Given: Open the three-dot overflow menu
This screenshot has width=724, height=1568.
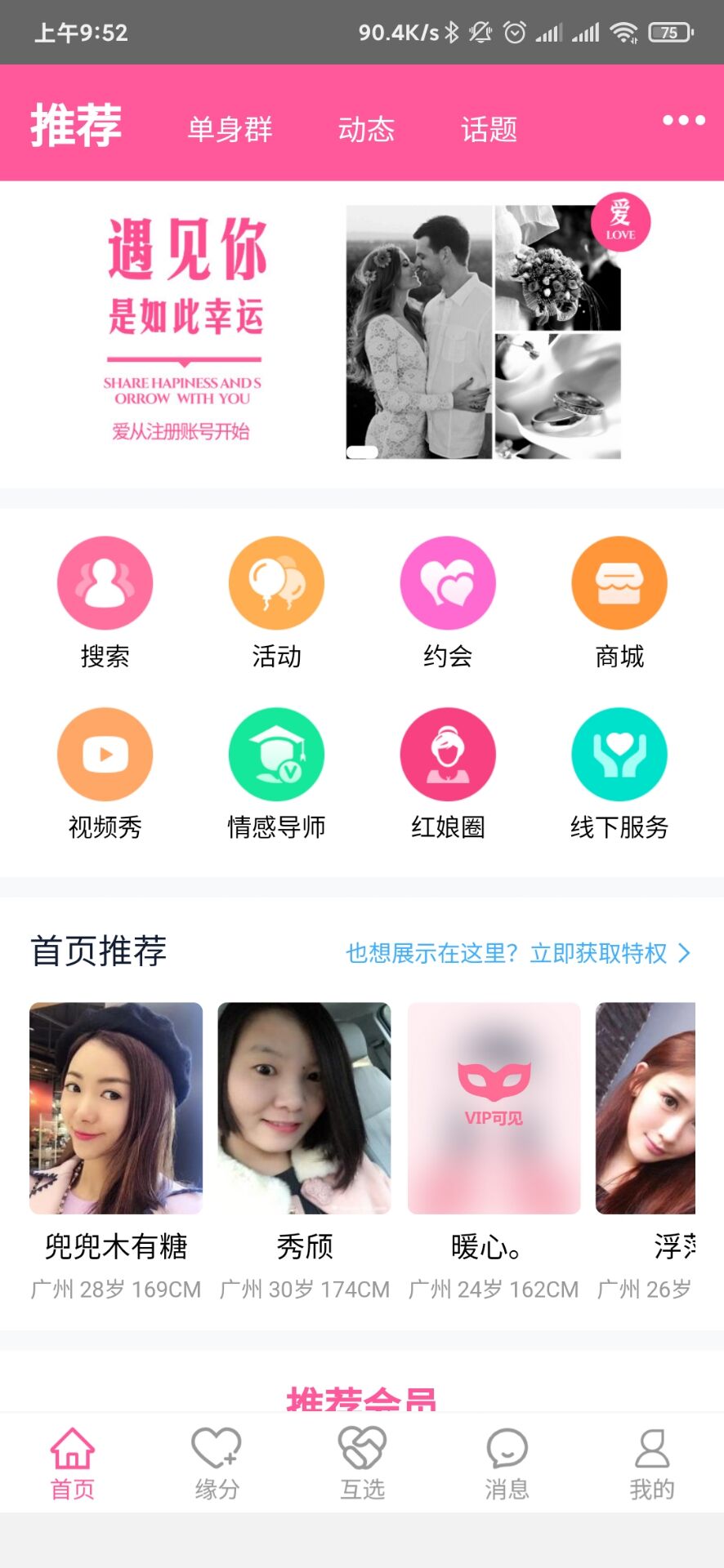Looking at the screenshot, I should (x=683, y=120).
